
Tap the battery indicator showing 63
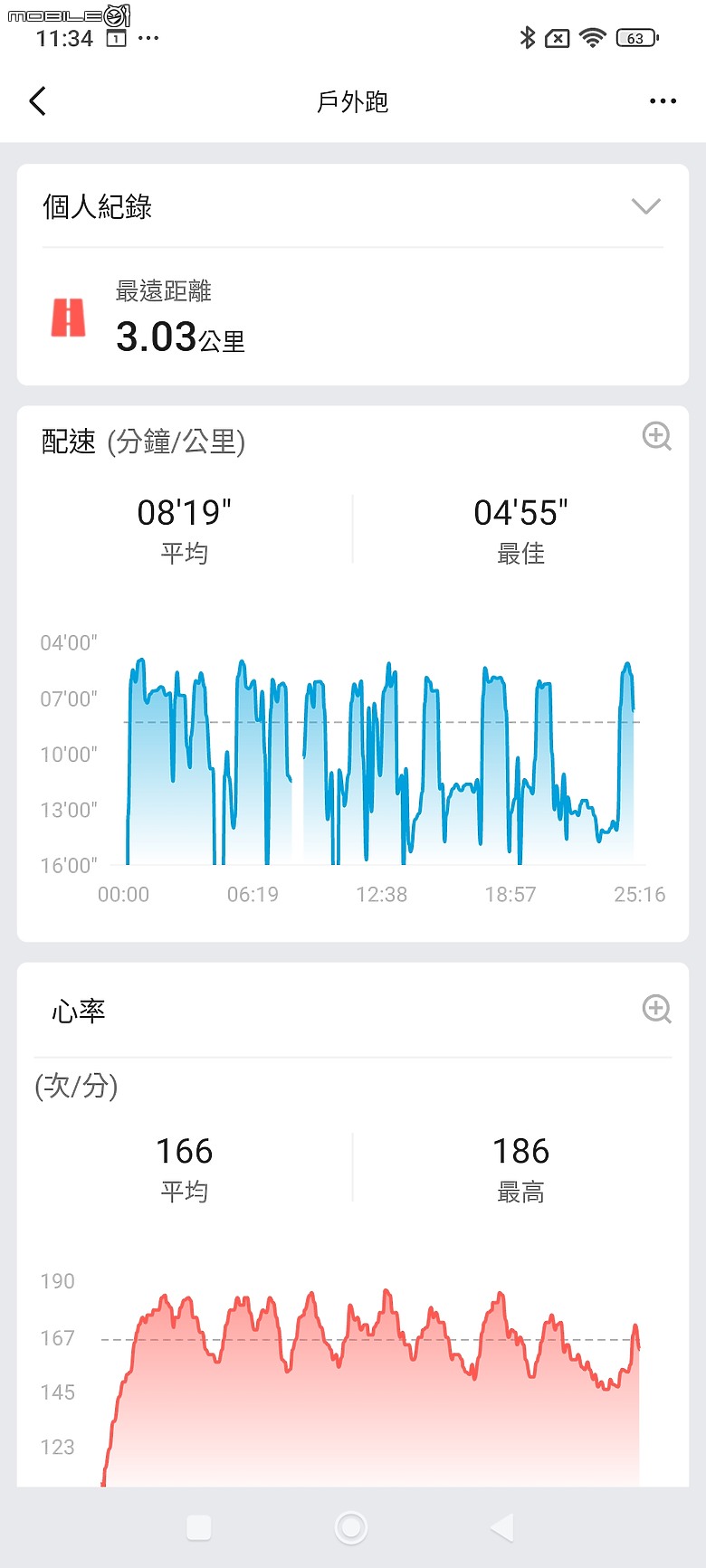[x=635, y=37]
